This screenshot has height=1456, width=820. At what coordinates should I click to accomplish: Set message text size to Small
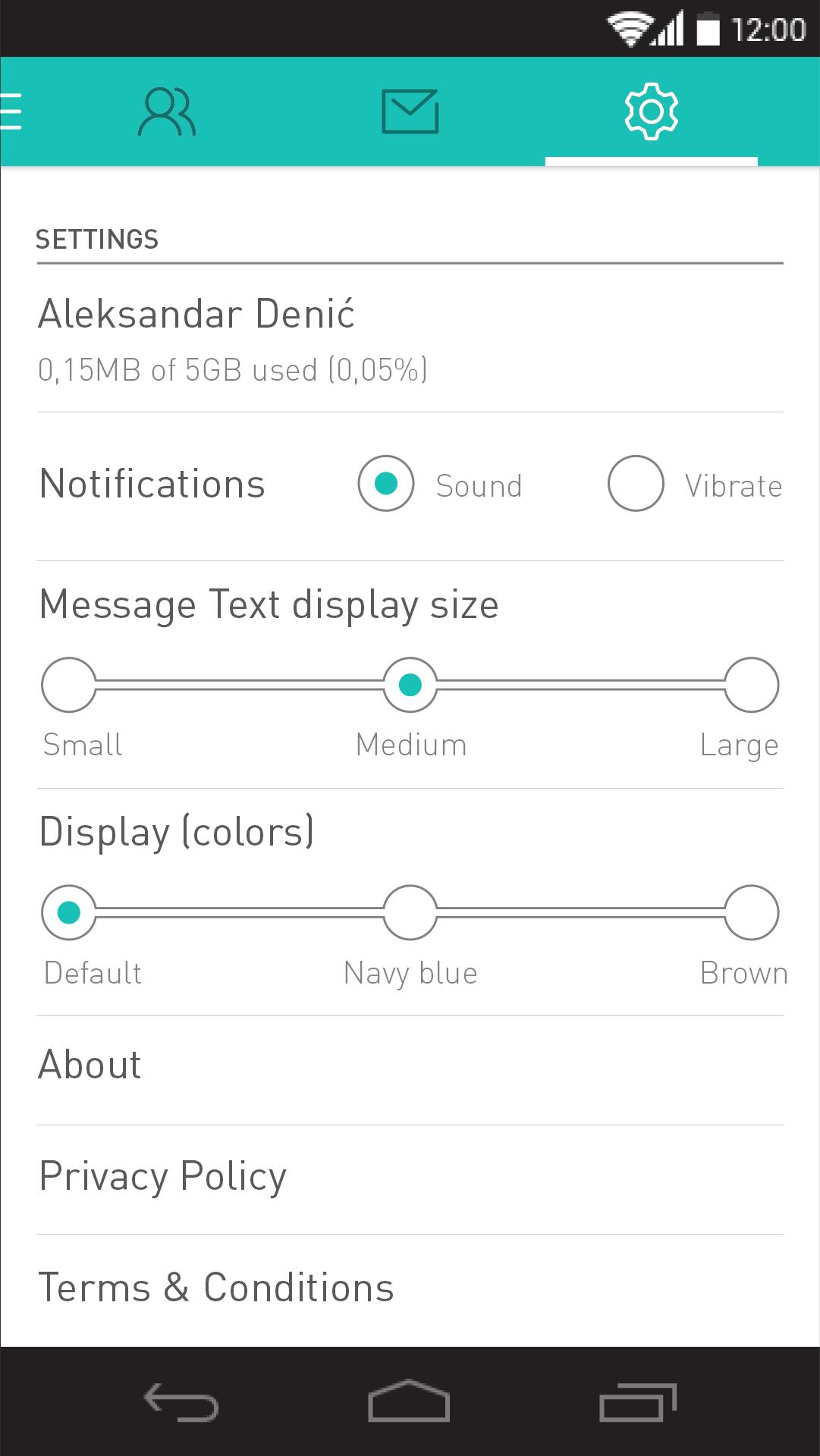point(69,685)
